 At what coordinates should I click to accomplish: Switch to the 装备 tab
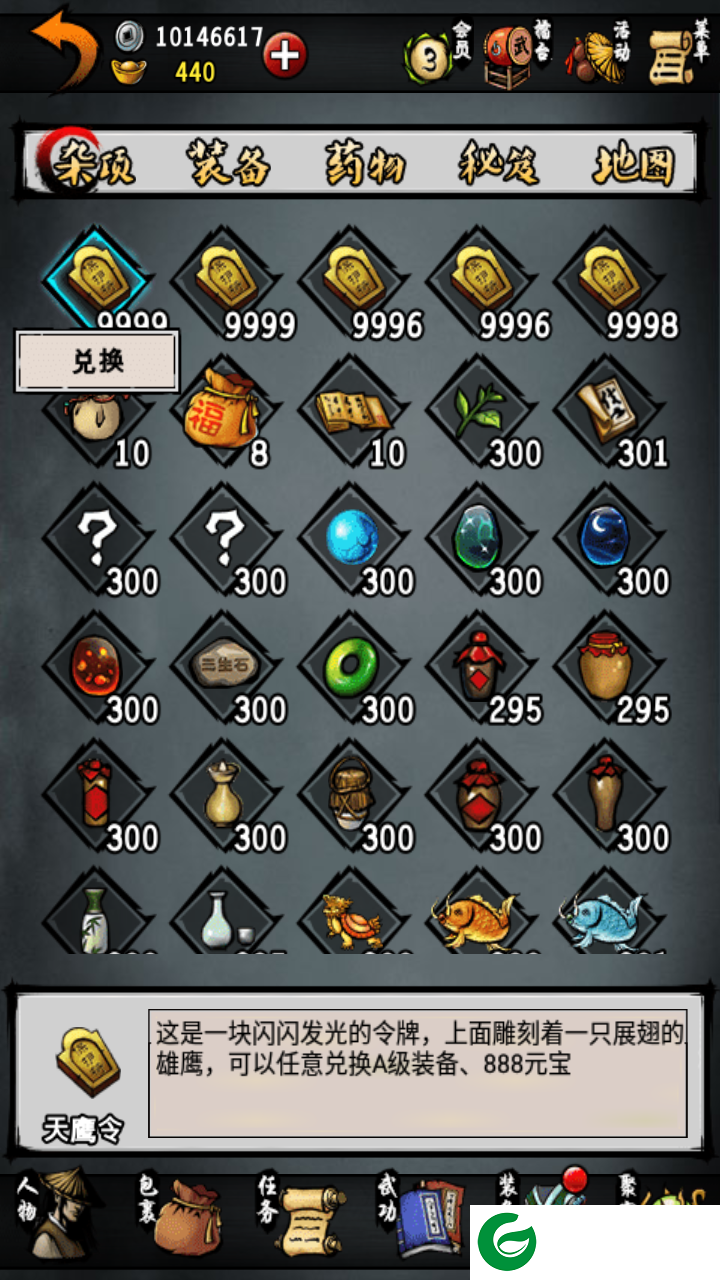pos(230,164)
